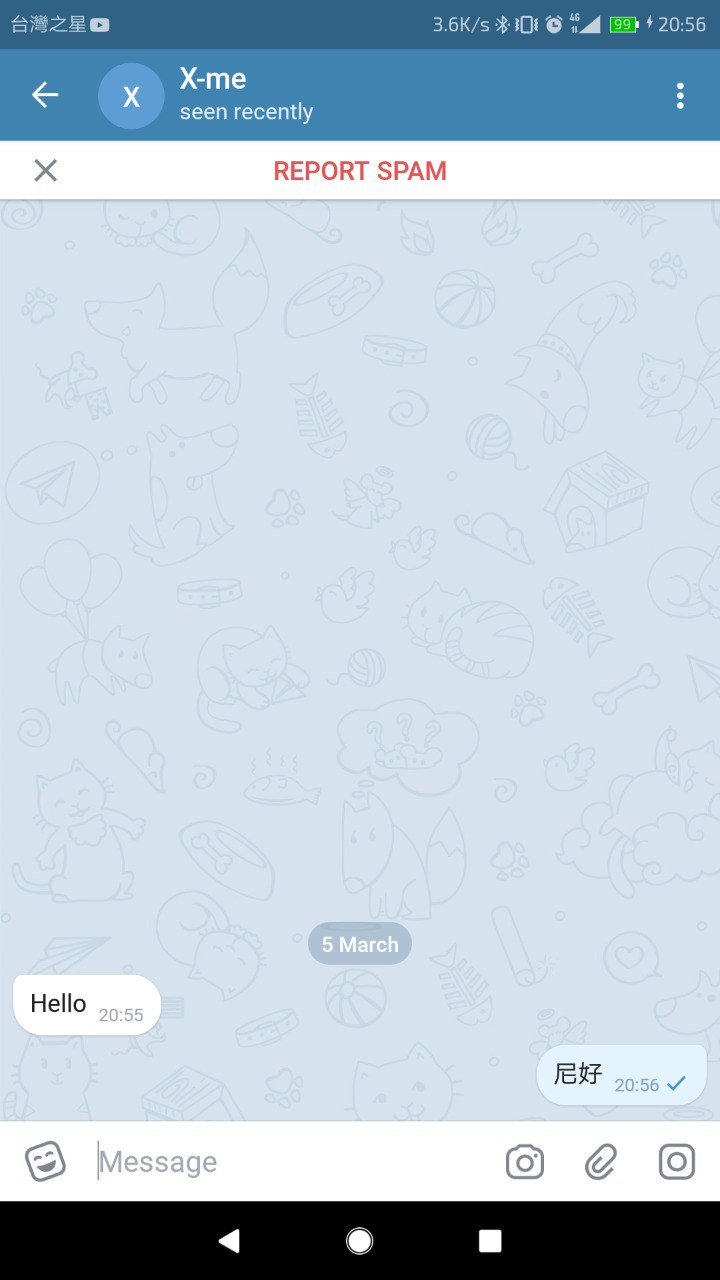Report this chat as spam
Screen dimensions: 720x1280
[360, 171]
